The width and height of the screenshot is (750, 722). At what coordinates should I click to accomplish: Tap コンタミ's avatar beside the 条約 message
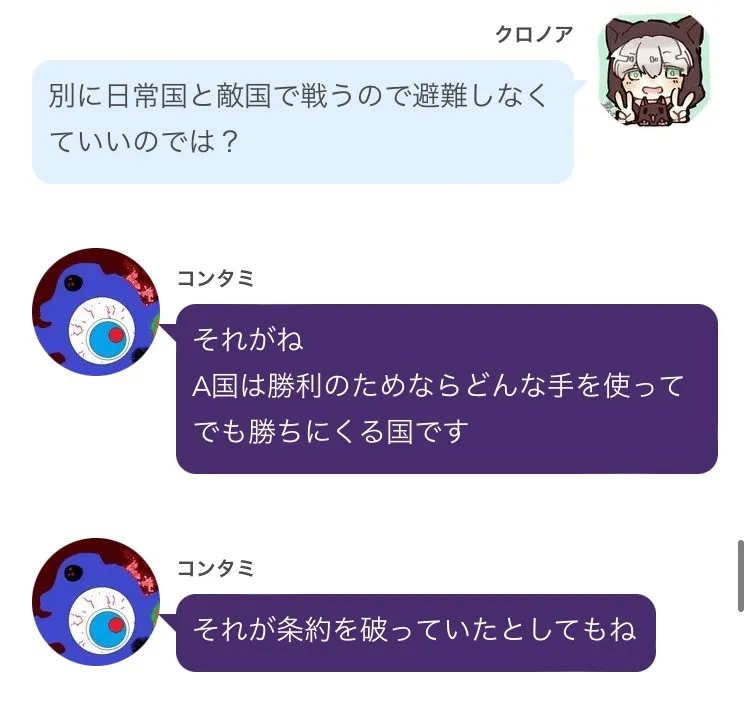[96, 602]
